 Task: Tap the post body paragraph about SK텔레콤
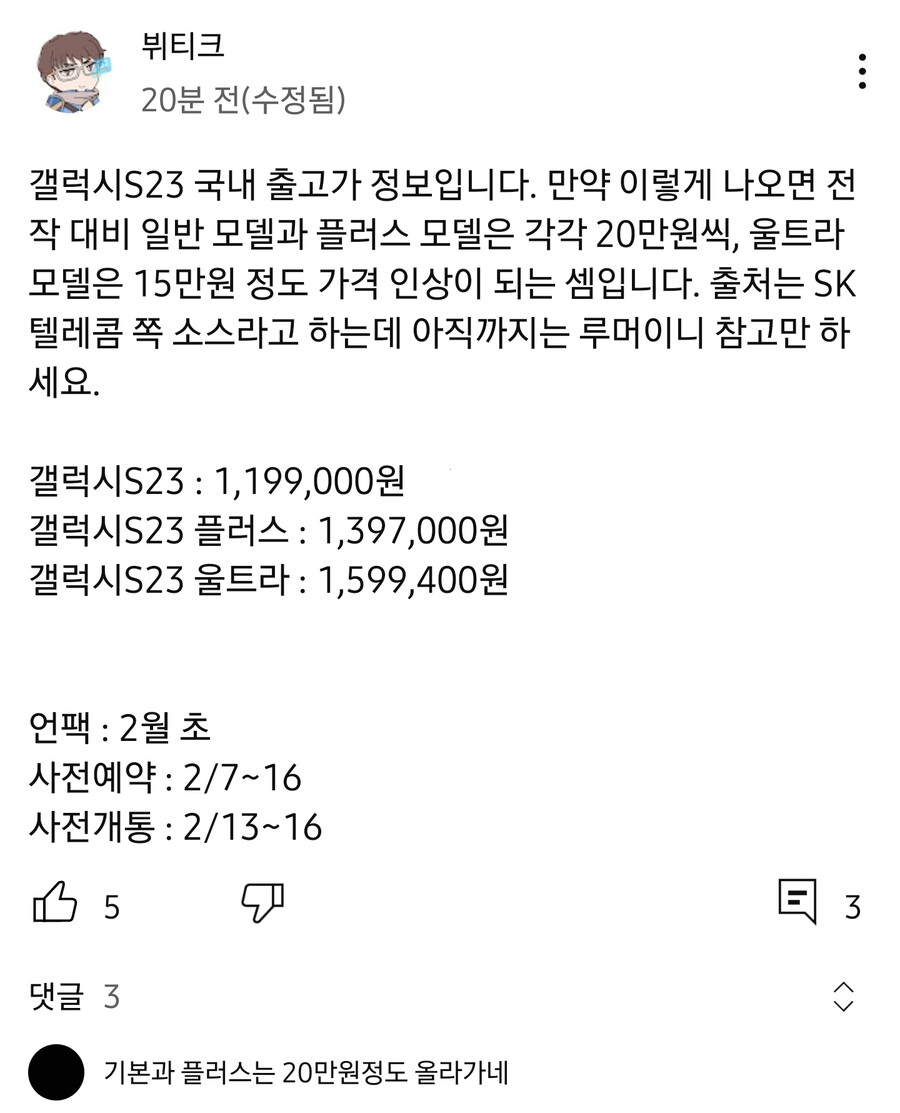click(440, 280)
